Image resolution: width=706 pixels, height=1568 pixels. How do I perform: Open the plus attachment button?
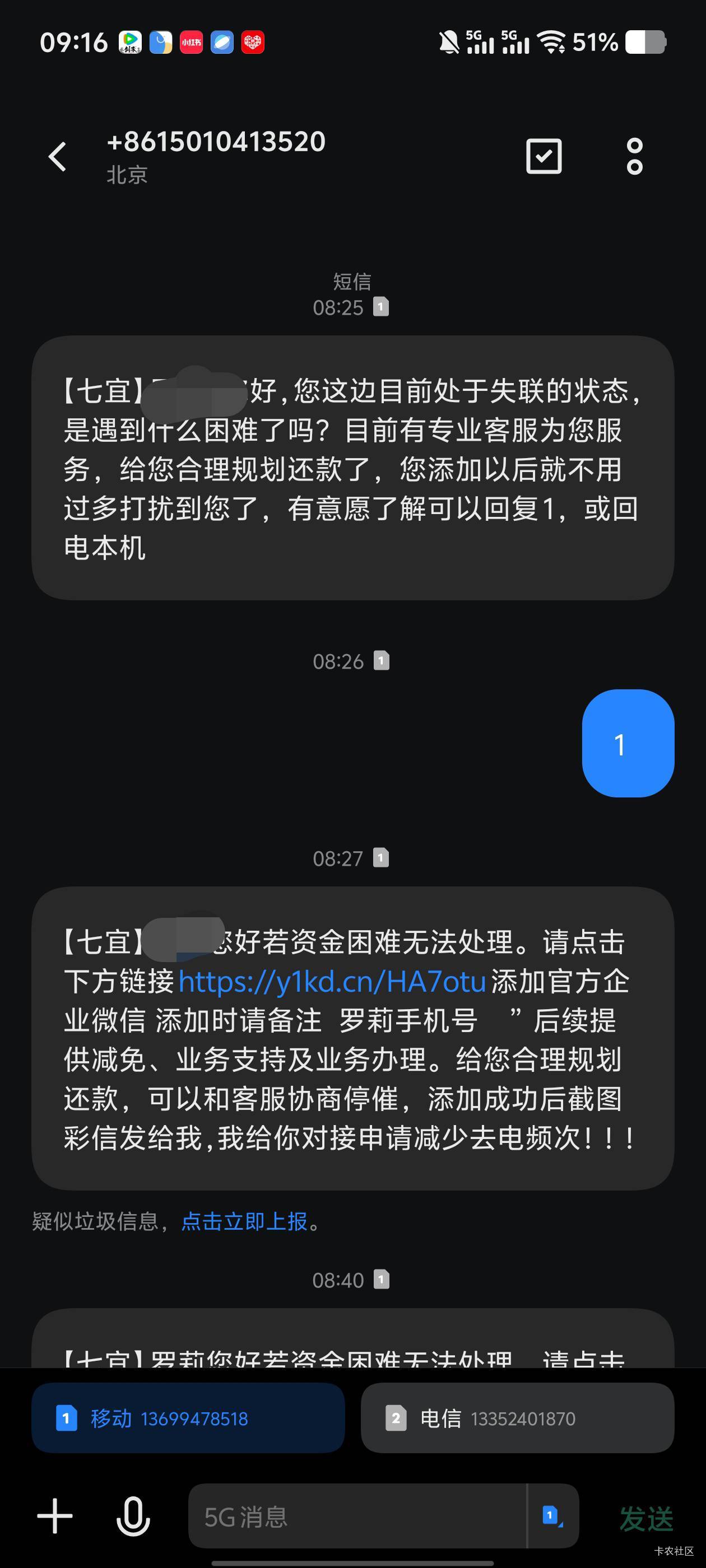[x=55, y=1516]
